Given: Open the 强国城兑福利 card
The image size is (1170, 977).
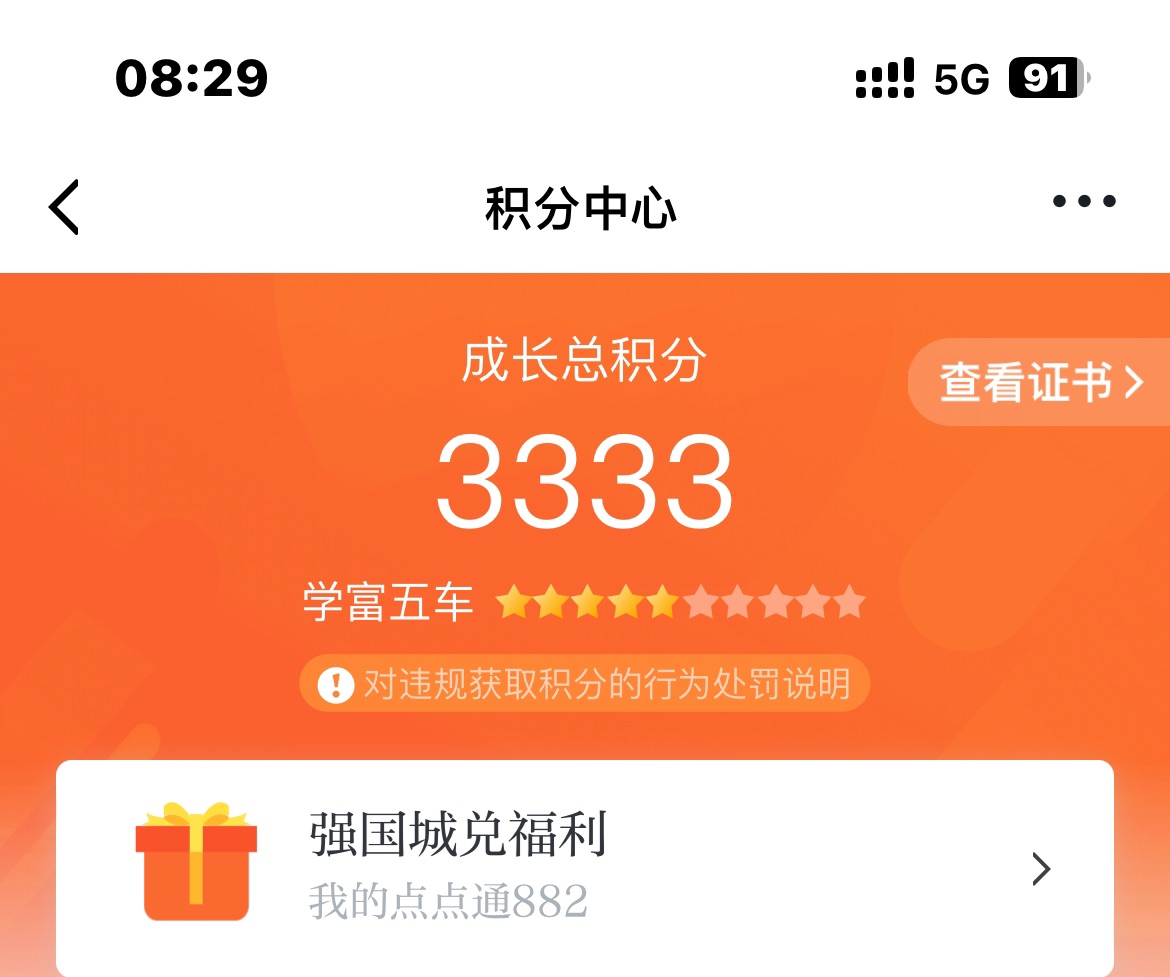Looking at the screenshot, I should [584, 867].
